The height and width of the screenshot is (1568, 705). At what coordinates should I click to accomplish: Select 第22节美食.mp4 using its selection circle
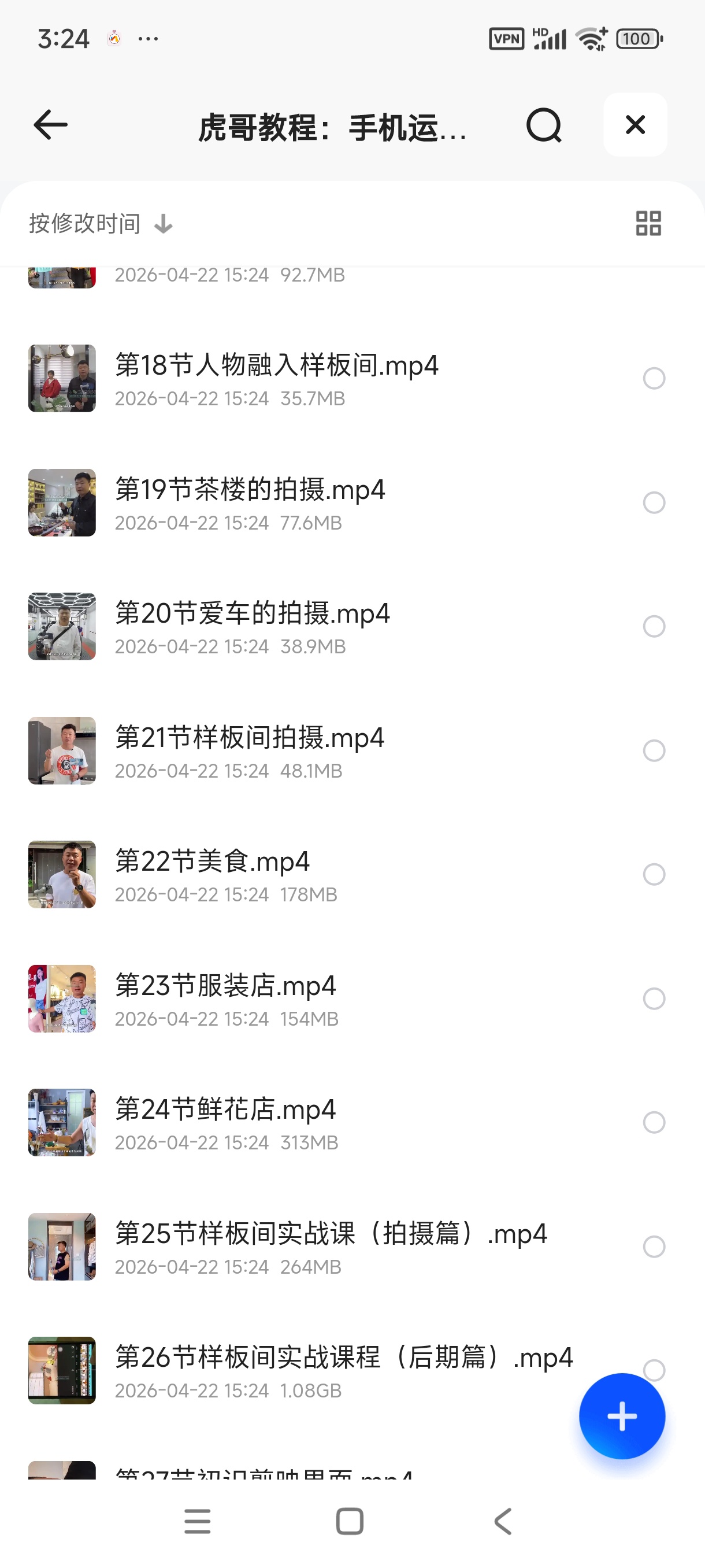(x=655, y=875)
